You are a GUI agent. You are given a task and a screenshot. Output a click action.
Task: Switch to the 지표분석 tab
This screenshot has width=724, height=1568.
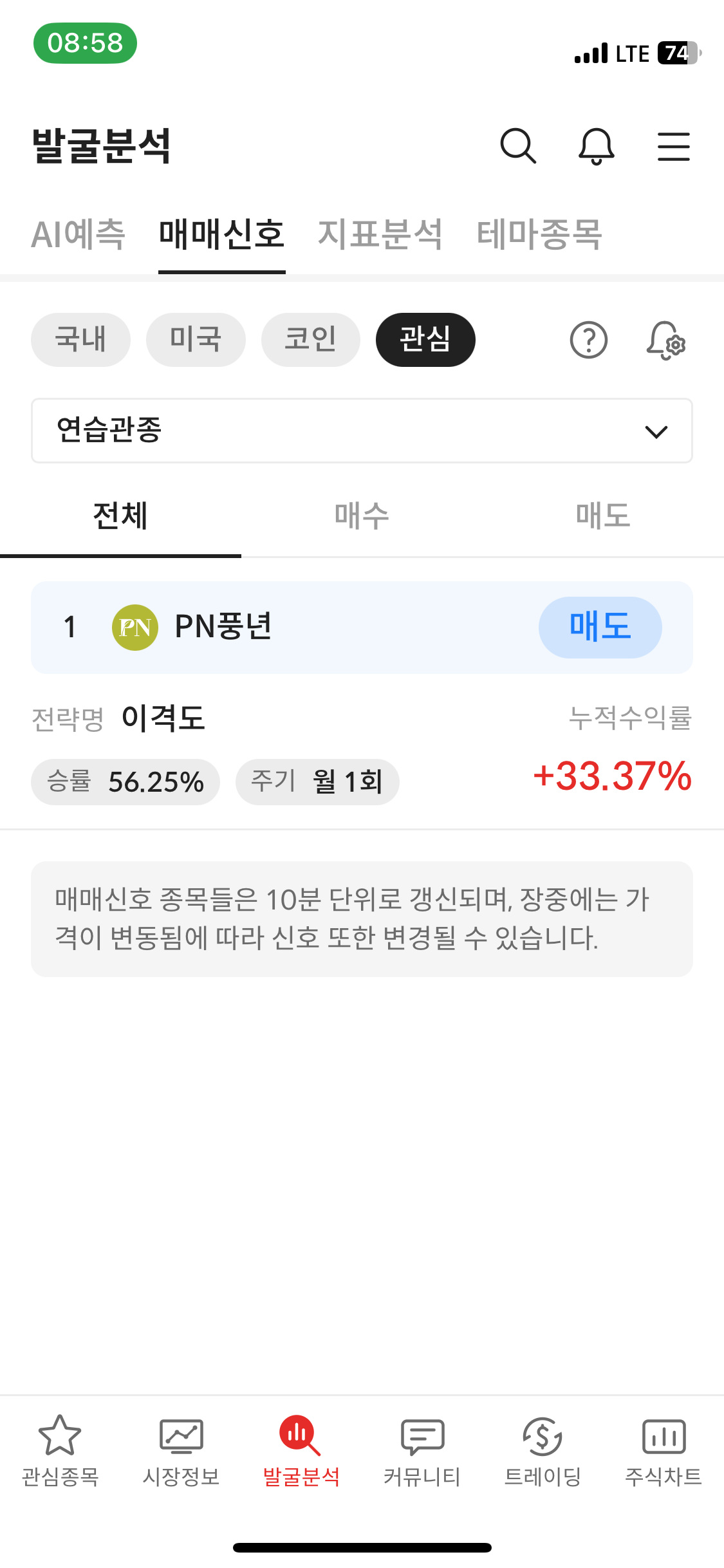coord(380,235)
